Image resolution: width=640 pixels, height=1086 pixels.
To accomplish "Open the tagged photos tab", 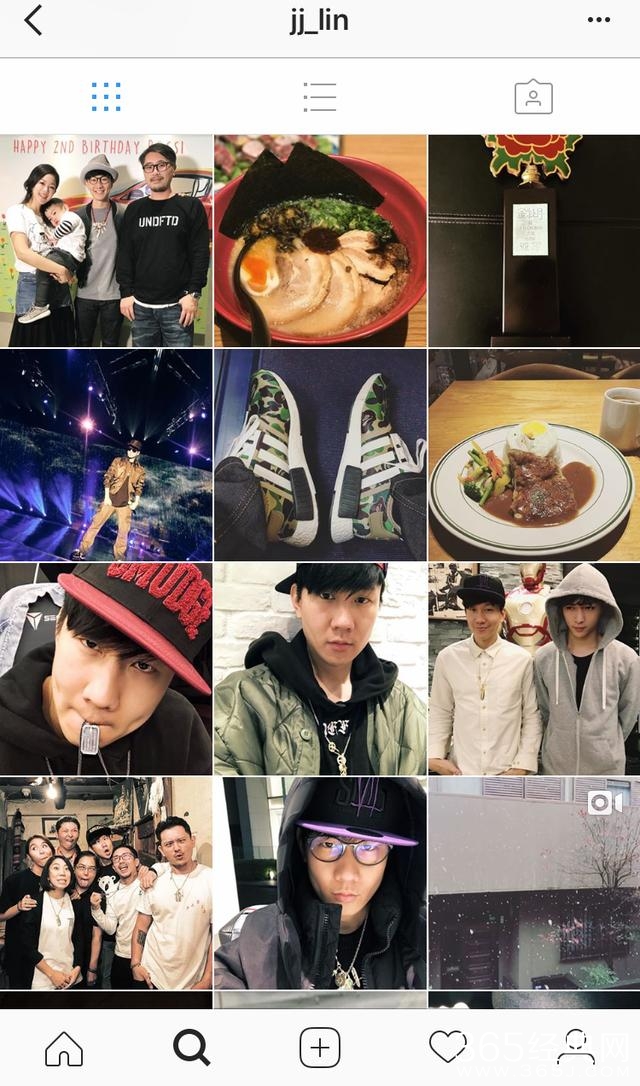I will click(x=533, y=97).
